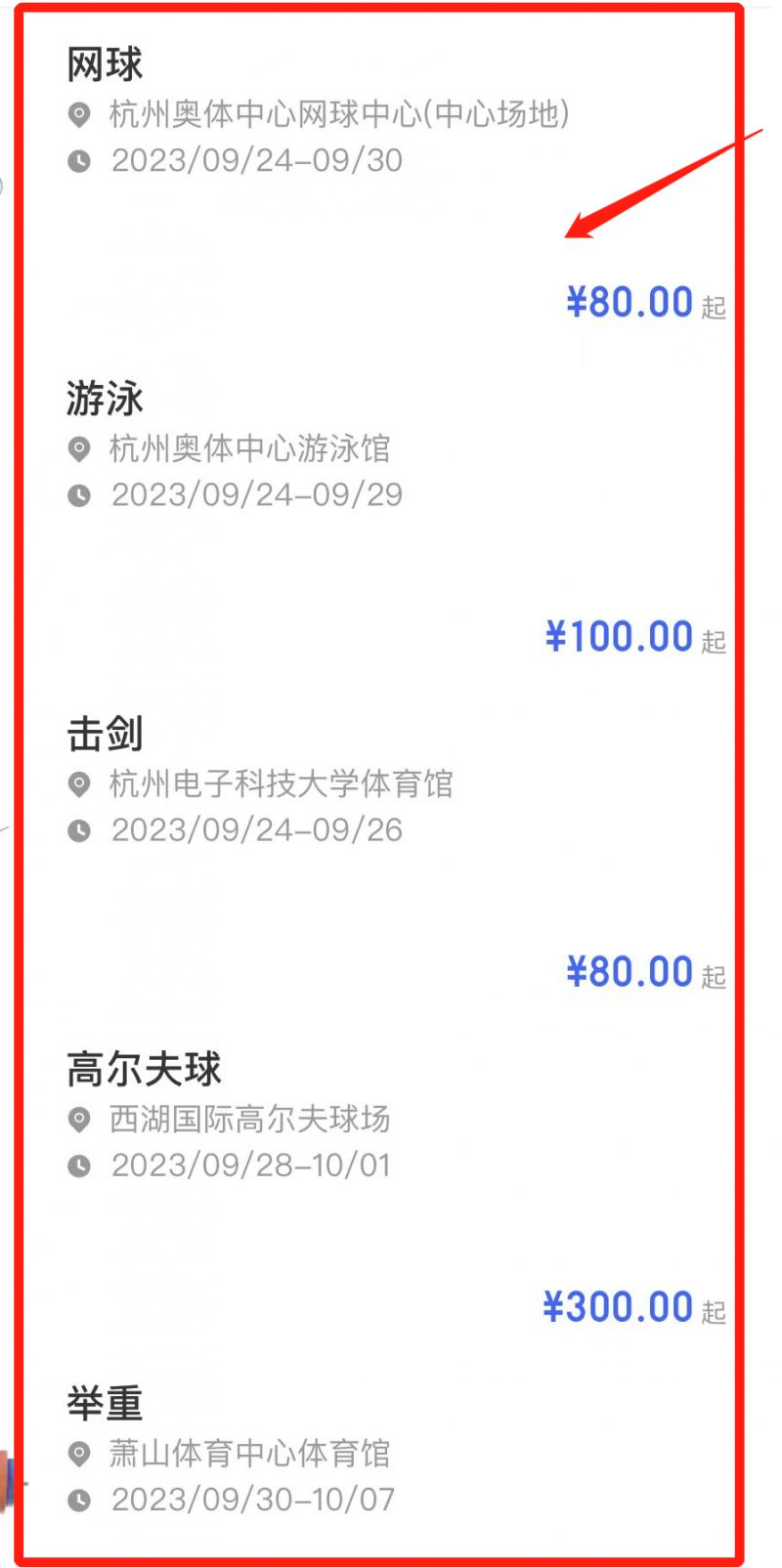Image resolution: width=782 pixels, height=1568 pixels.
Task: Click the location pin next to 杭州电子科技大学体育馆
Action: click(x=79, y=784)
